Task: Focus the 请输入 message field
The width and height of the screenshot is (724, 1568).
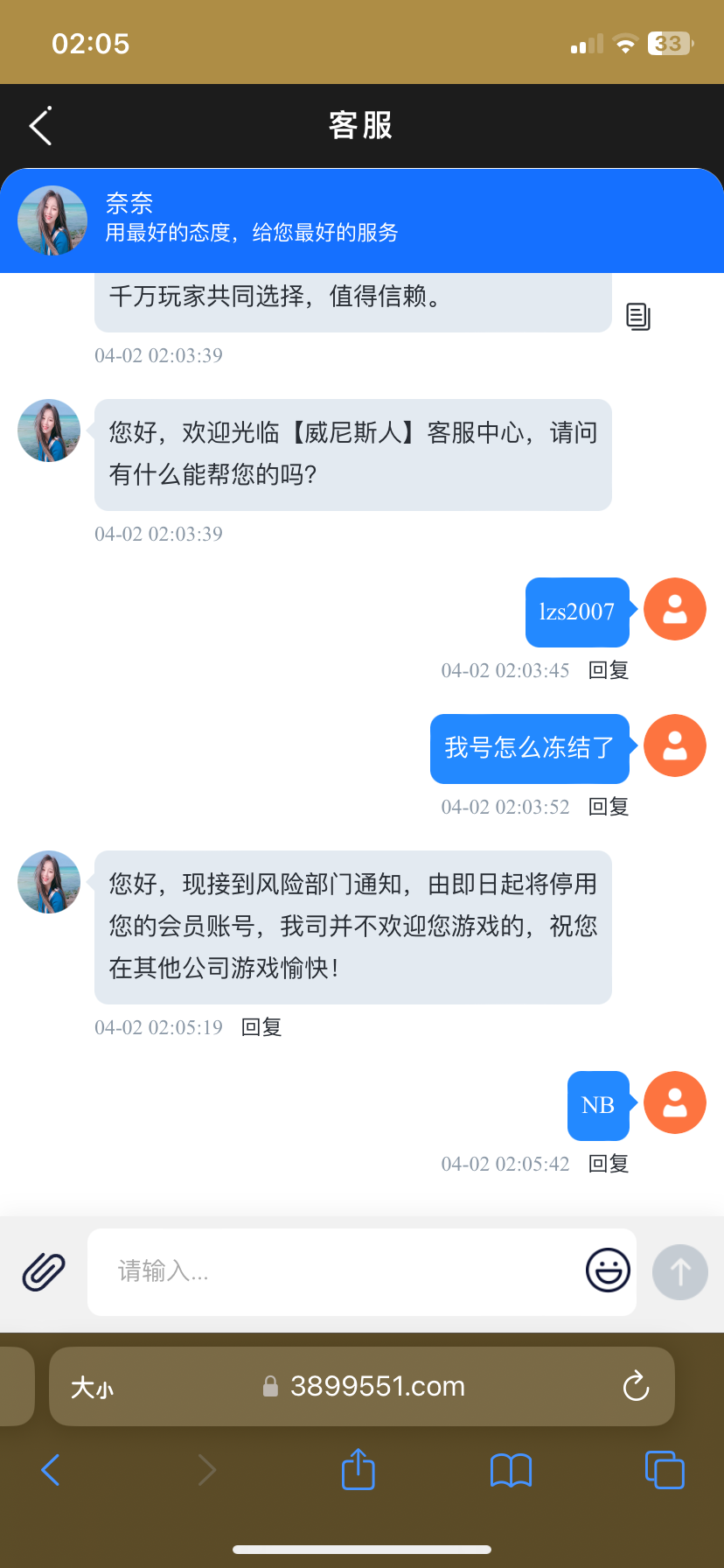Action: 332,1271
